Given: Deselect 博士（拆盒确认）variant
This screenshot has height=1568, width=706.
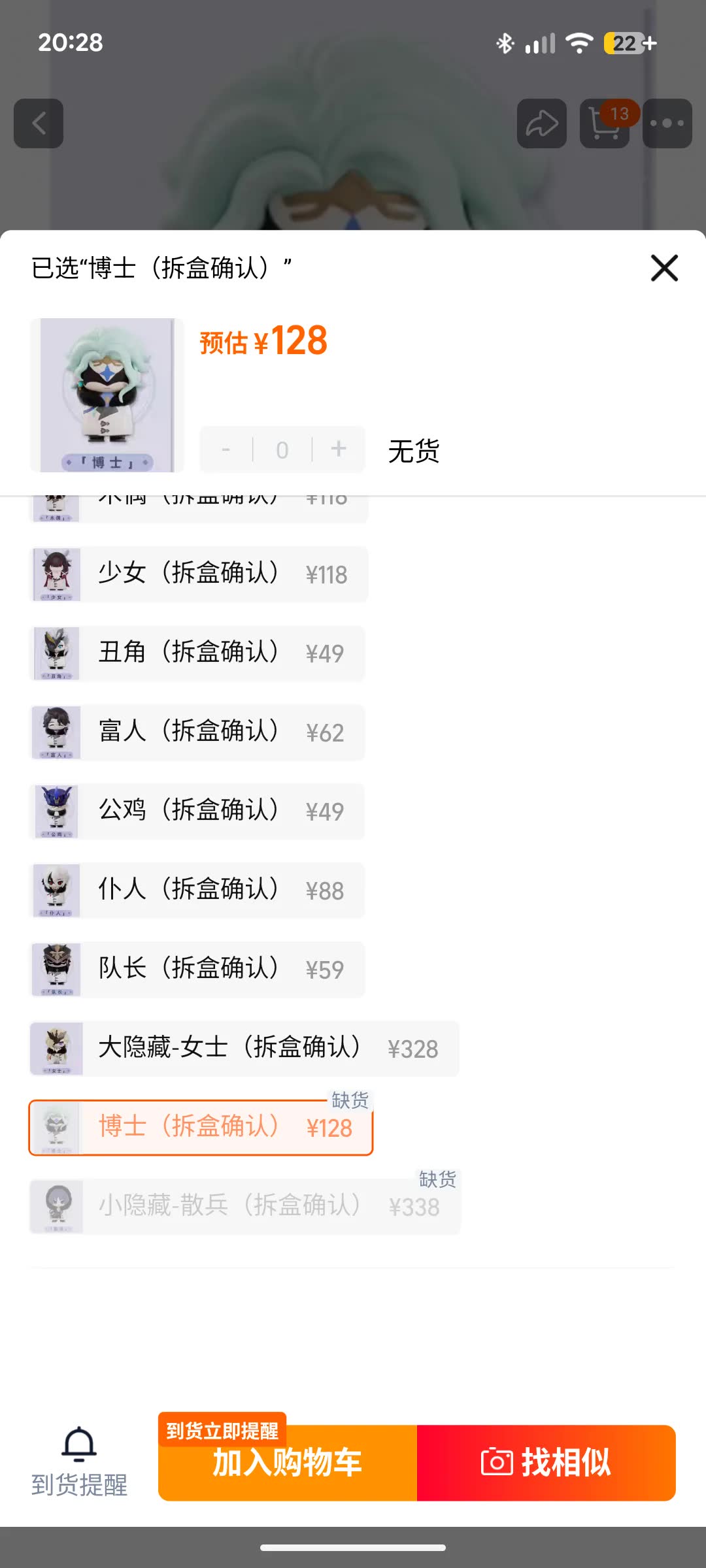Looking at the screenshot, I should 201,1128.
